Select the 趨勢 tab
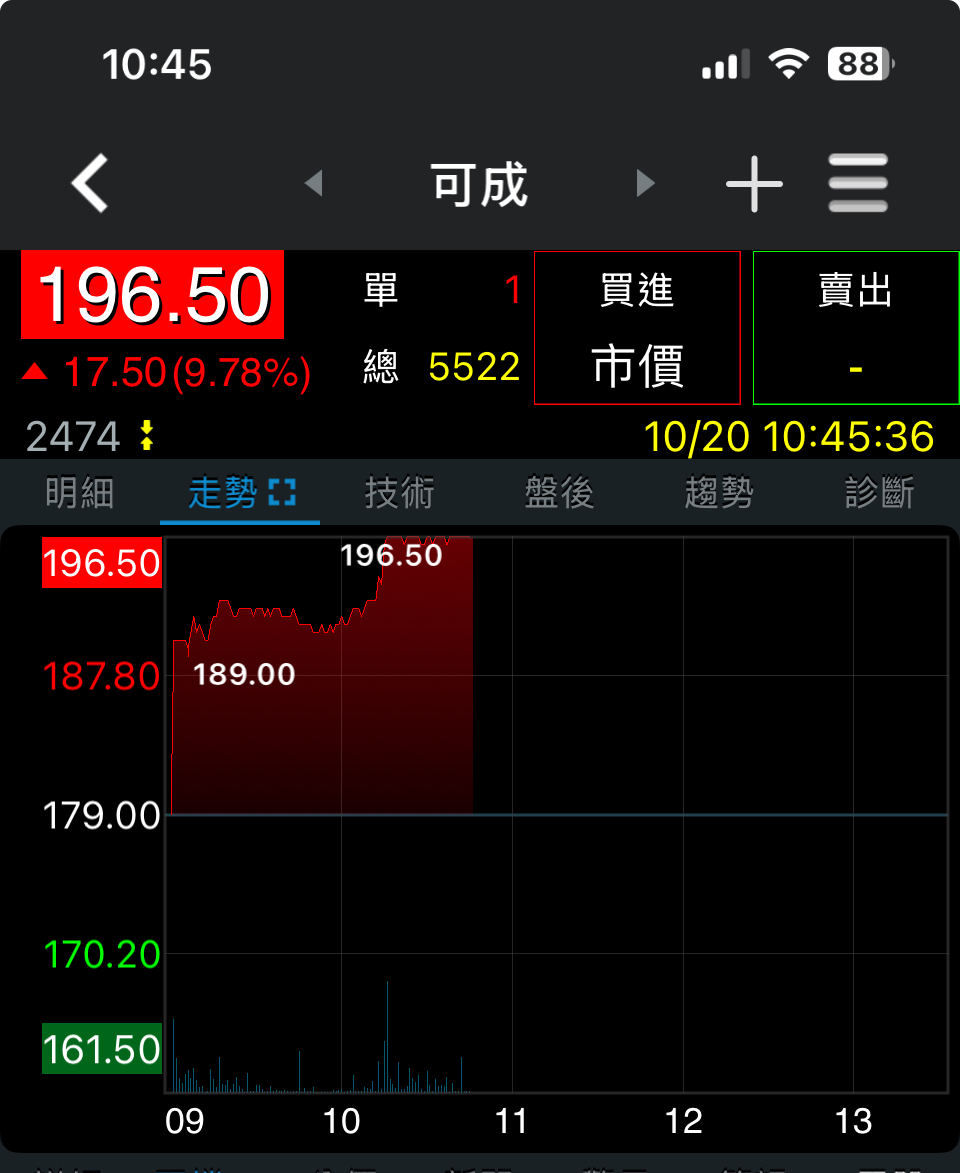960x1173 pixels. [x=719, y=493]
